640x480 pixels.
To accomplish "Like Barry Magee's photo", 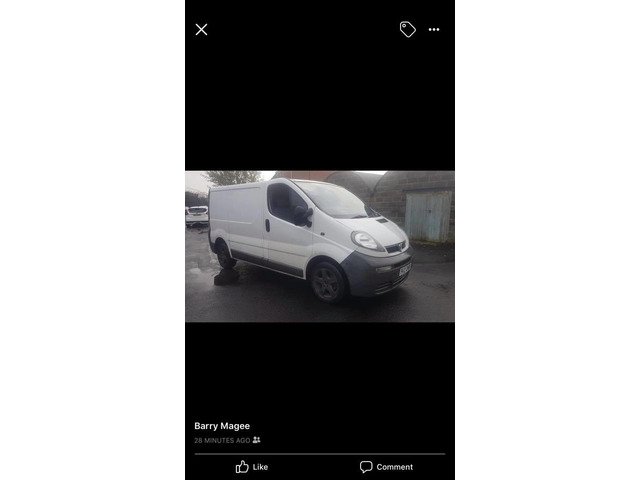I will 252,467.
